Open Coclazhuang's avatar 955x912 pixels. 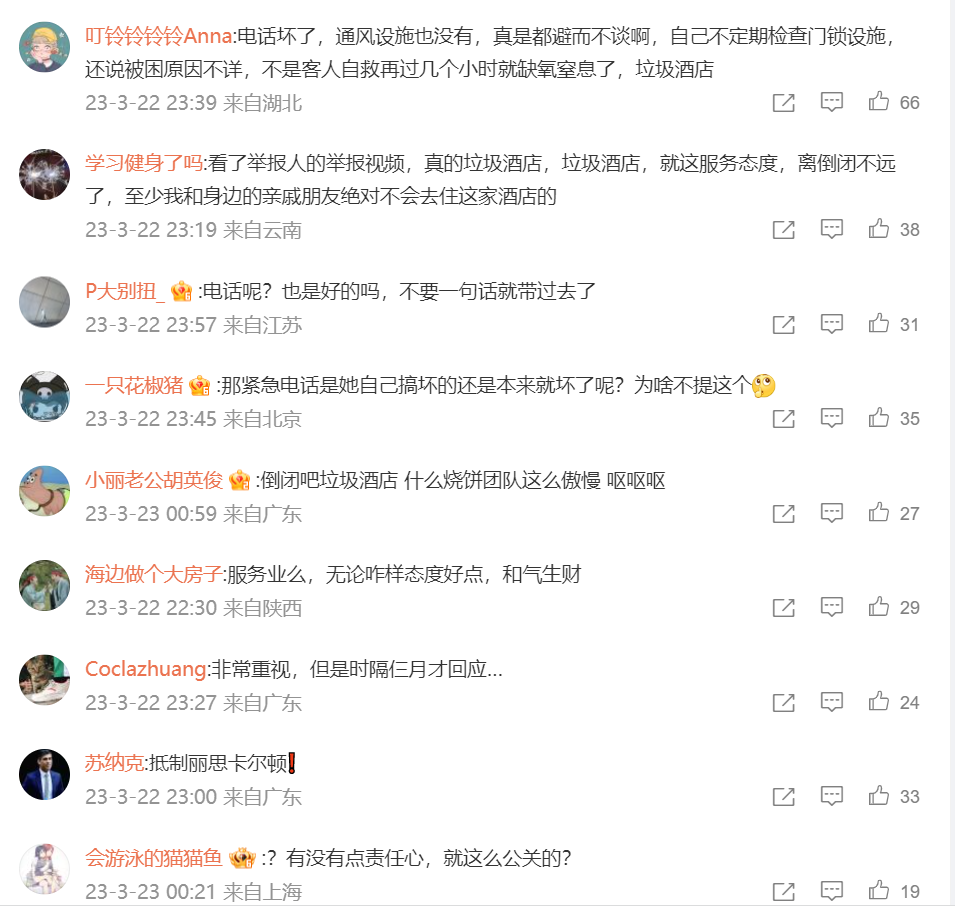(x=45, y=680)
